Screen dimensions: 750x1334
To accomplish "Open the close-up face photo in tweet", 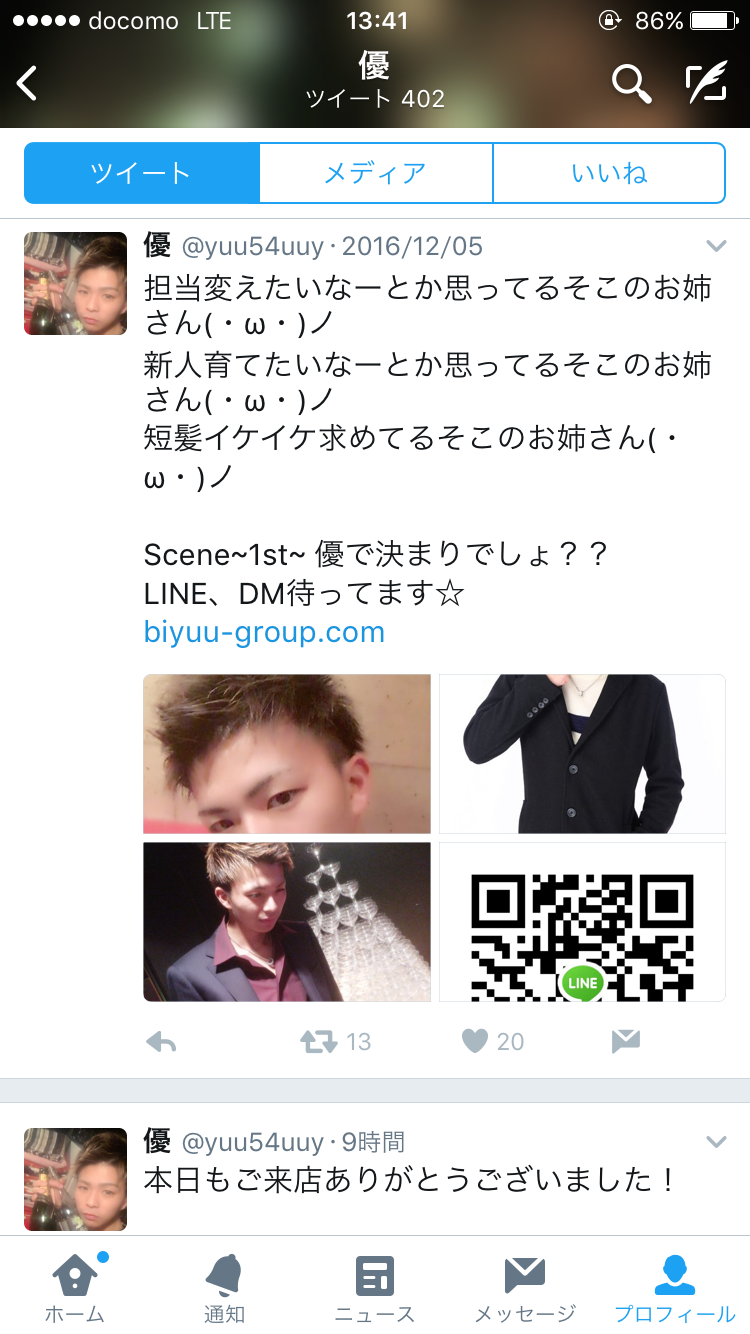I will [287, 754].
